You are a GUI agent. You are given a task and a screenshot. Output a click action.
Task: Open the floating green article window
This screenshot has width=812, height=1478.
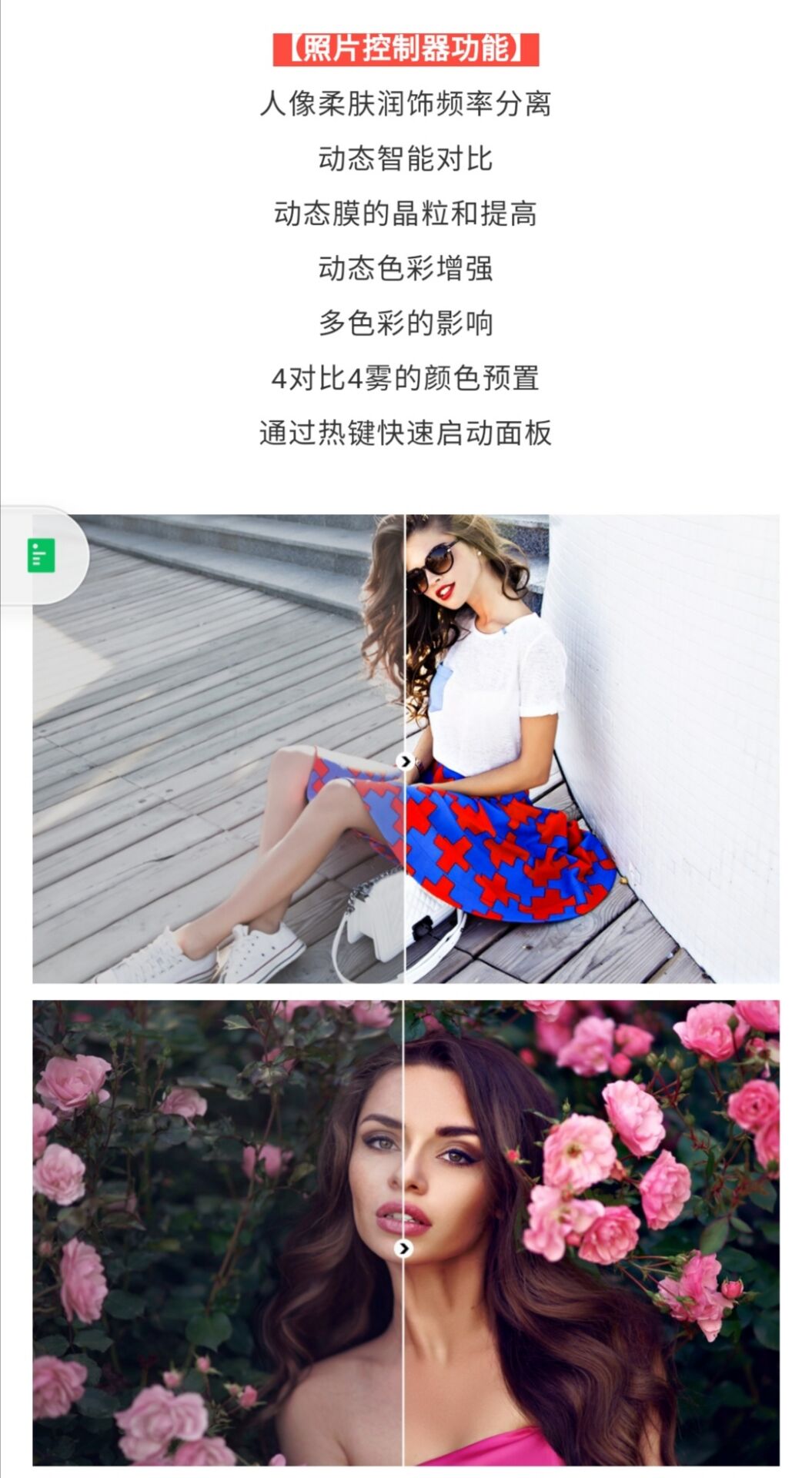point(41,556)
